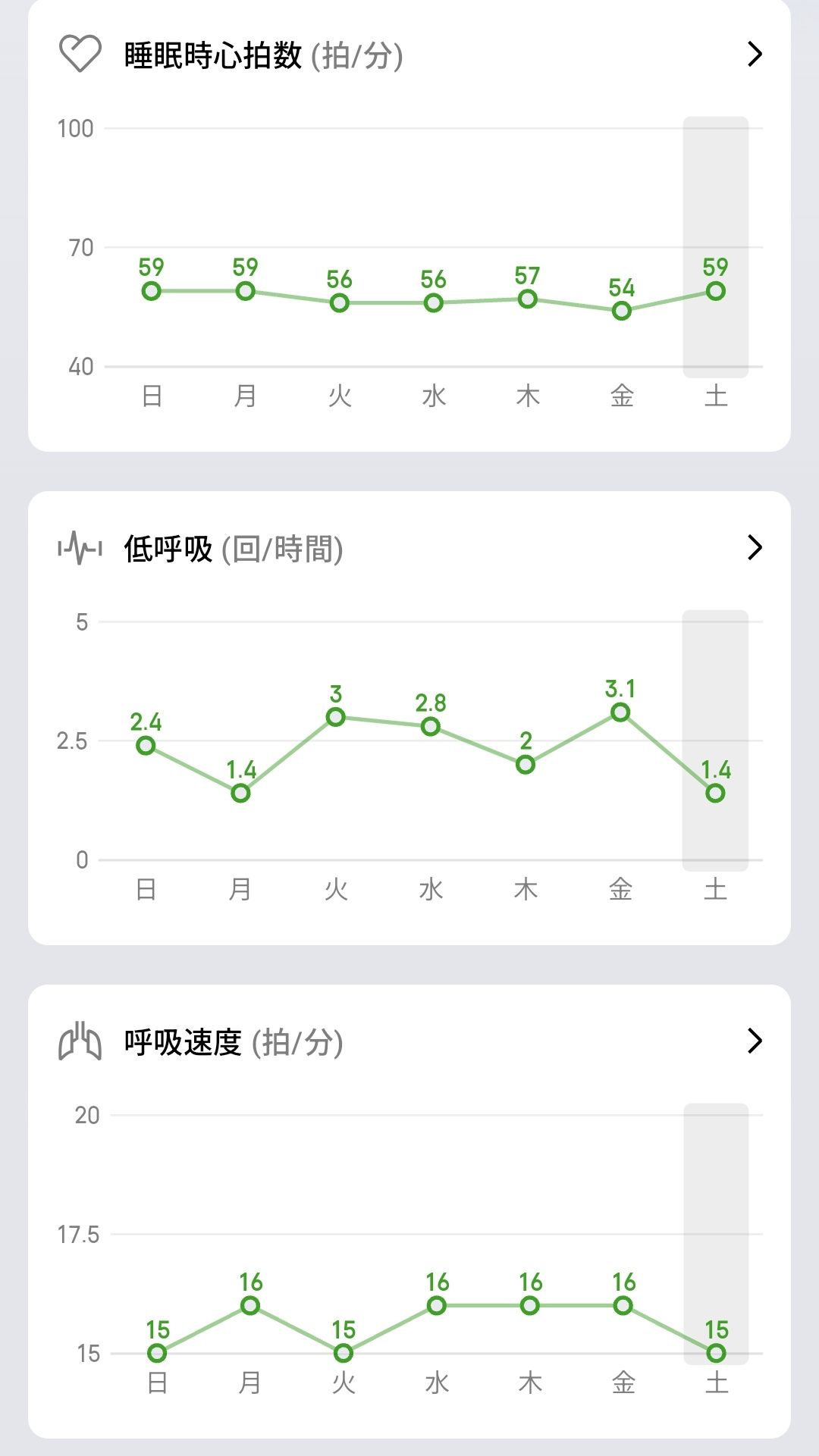Open the 低呼吸 (回/時間) detail chevron

(755, 547)
